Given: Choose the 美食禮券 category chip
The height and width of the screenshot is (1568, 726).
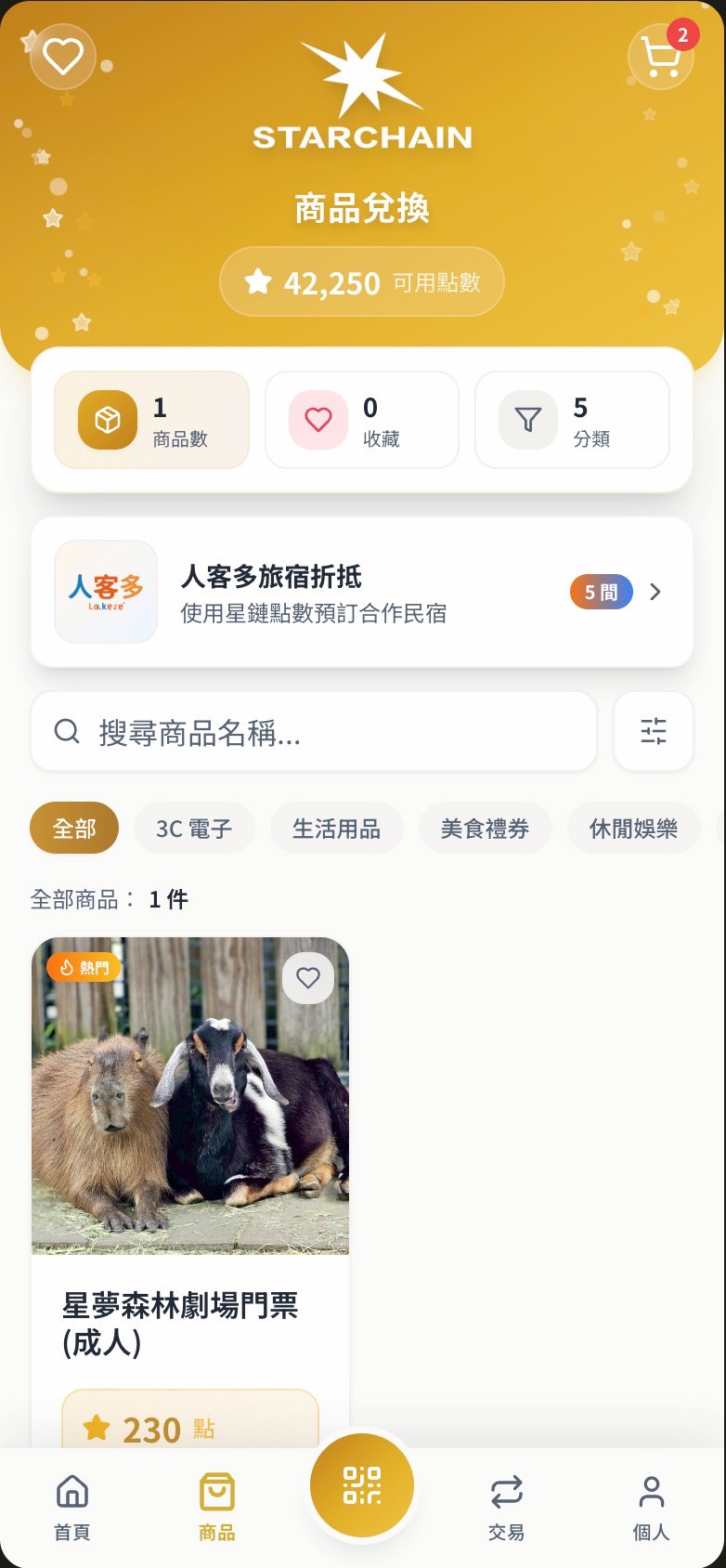Looking at the screenshot, I should click(485, 828).
